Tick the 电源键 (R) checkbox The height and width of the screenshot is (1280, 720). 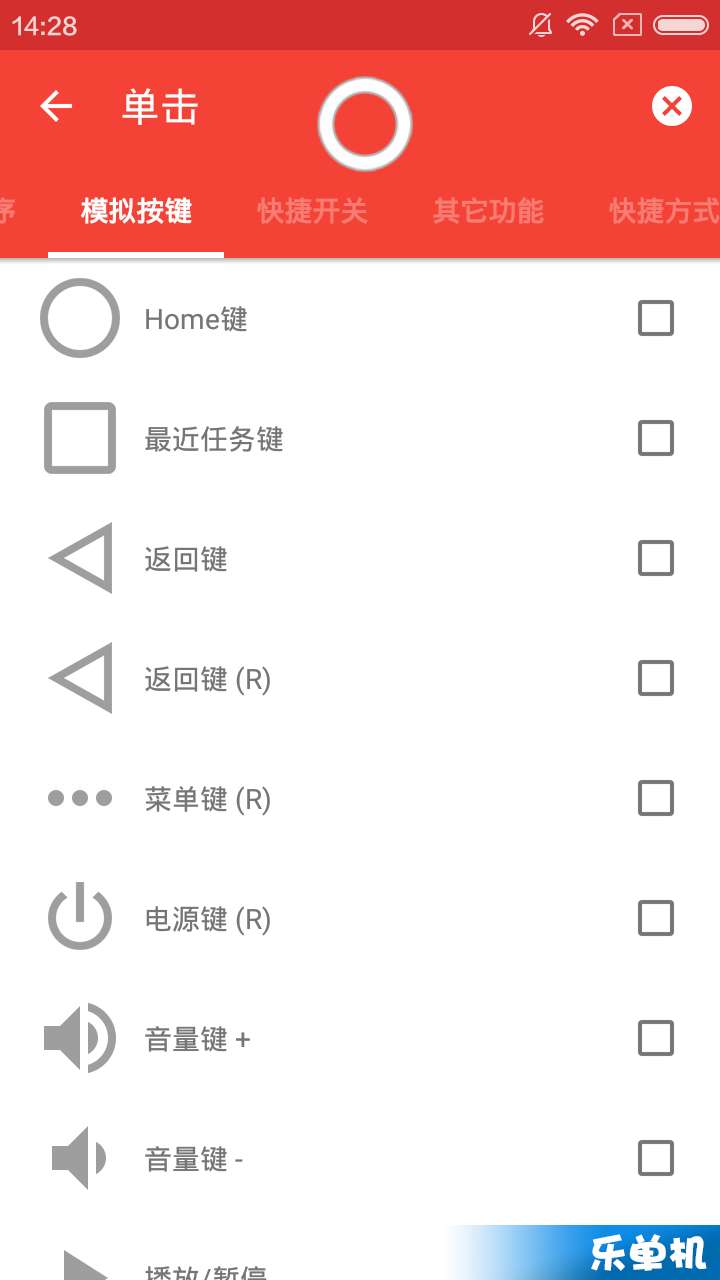point(656,918)
